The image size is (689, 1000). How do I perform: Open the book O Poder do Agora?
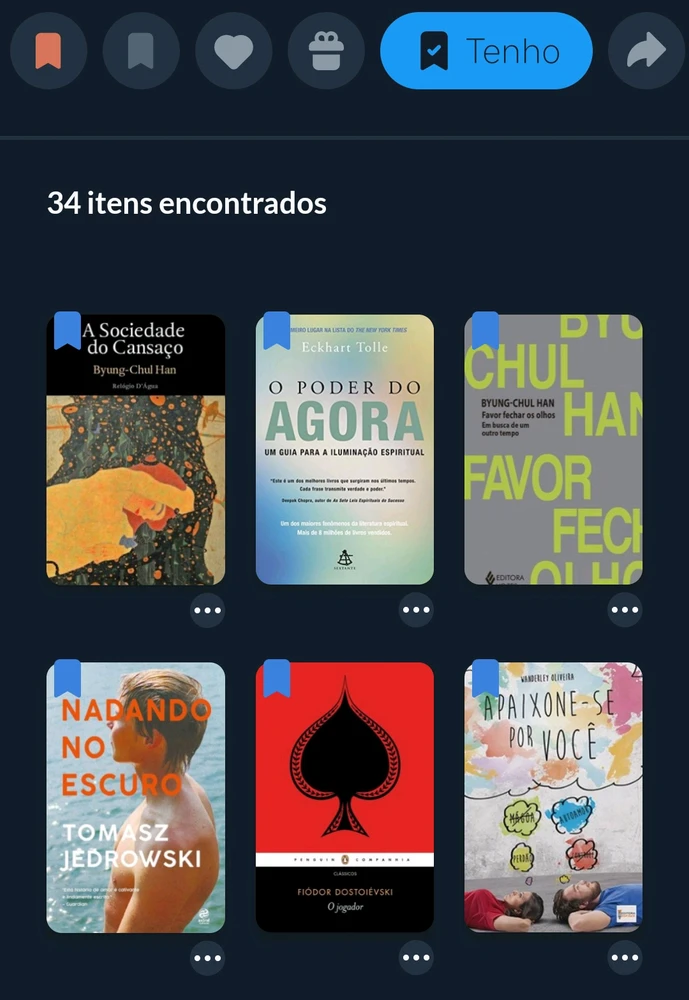coord(345,449)
